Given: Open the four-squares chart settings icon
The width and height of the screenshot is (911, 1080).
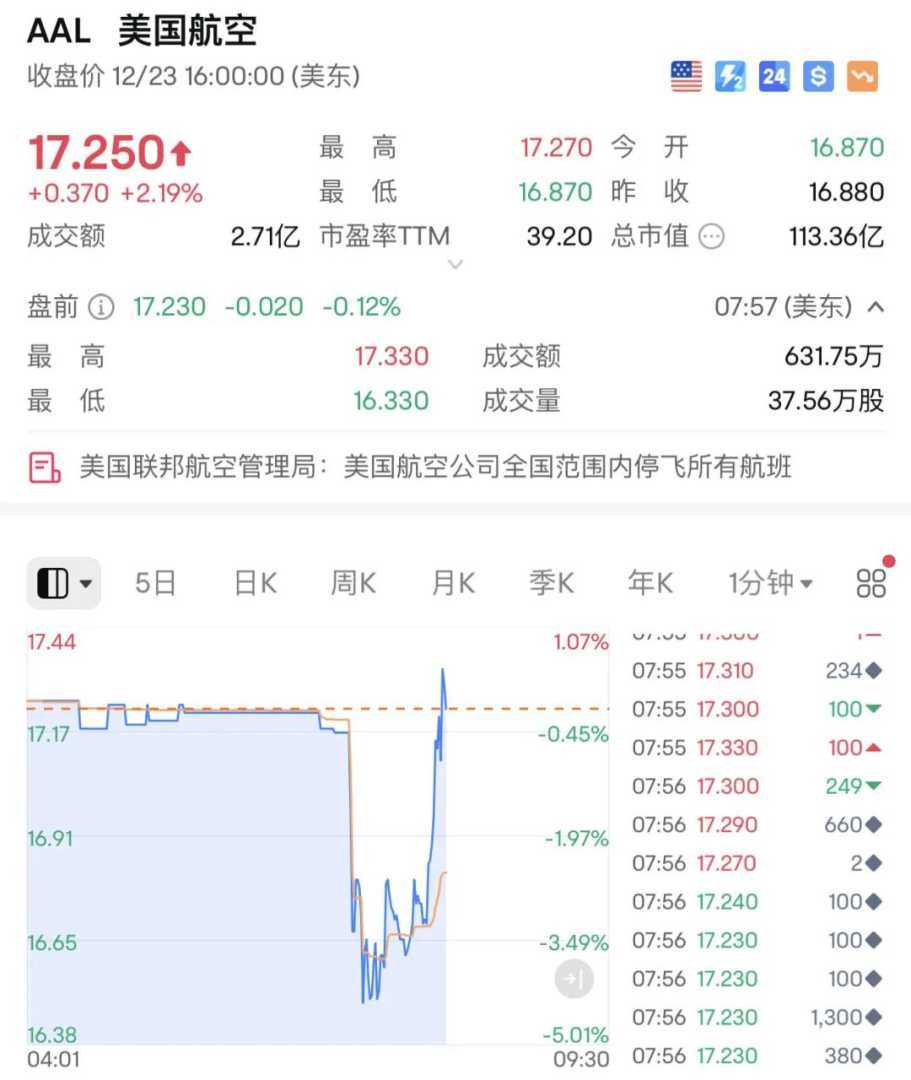Looking at the screenshot, I should (871, 583).
